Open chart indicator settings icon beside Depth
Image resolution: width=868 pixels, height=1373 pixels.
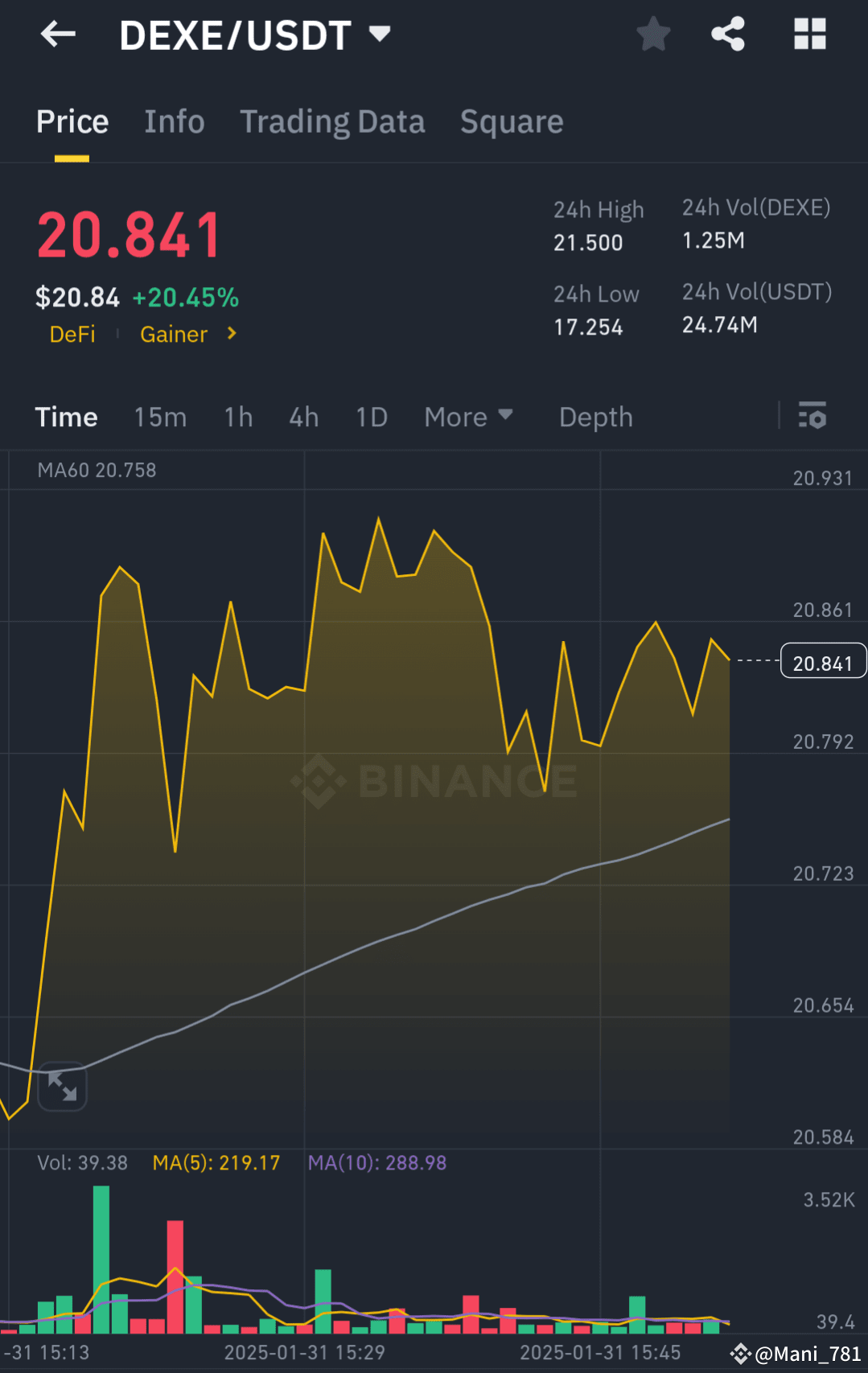coord(813,417)
